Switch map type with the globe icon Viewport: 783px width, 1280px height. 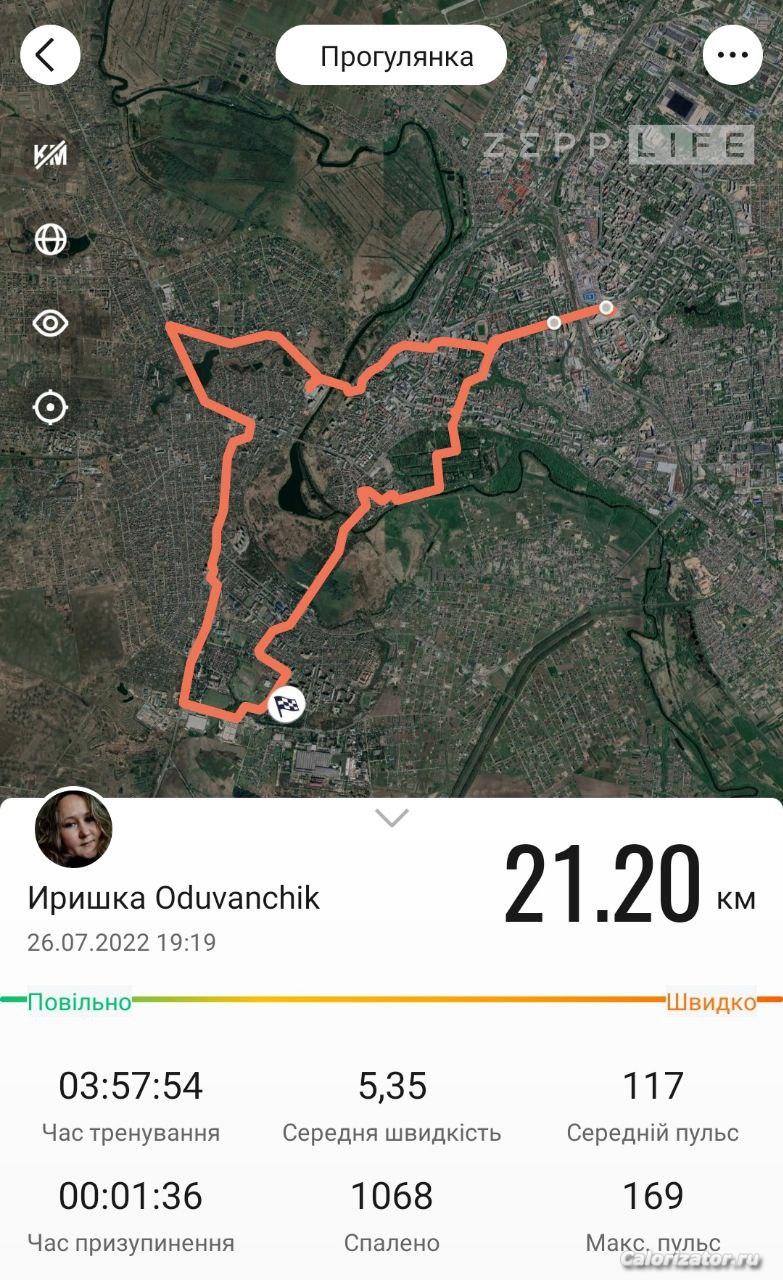point(50,239)
